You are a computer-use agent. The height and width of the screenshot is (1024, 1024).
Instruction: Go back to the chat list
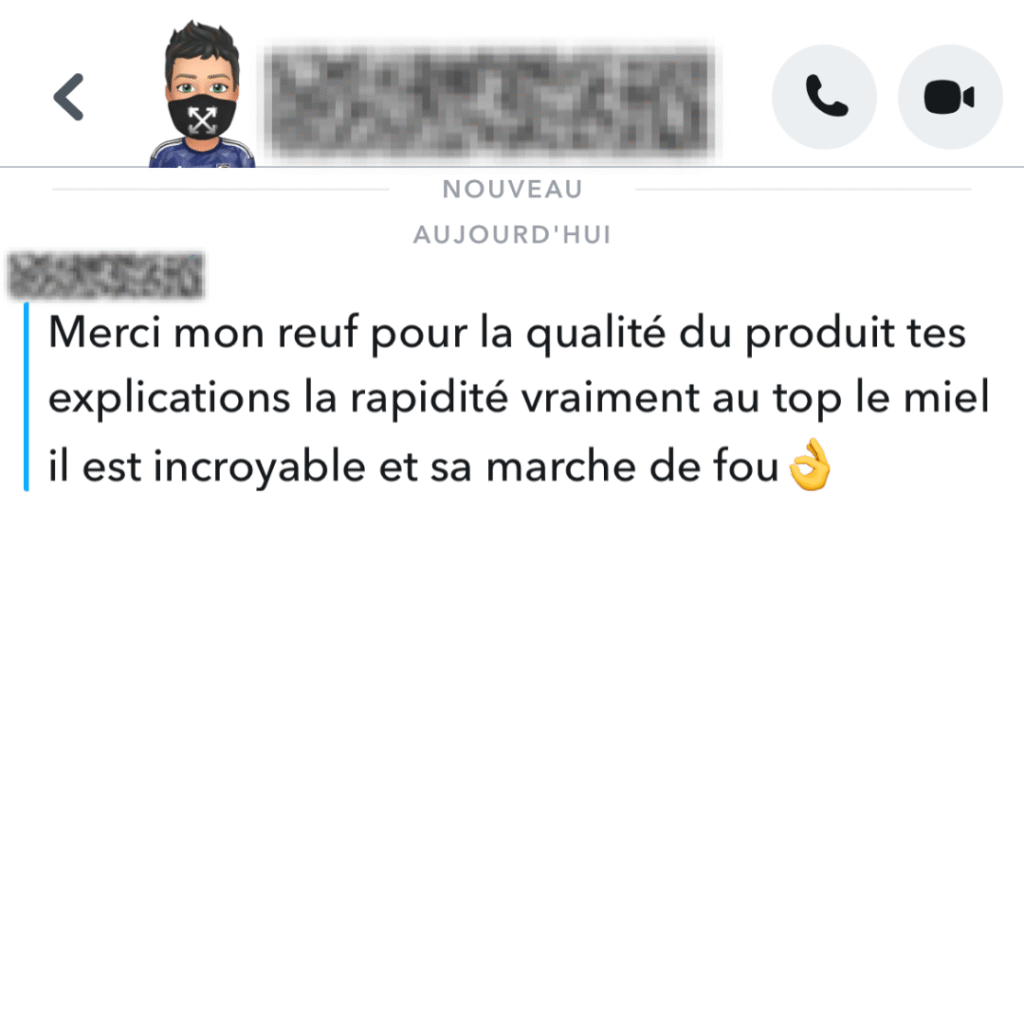[68, 97]
